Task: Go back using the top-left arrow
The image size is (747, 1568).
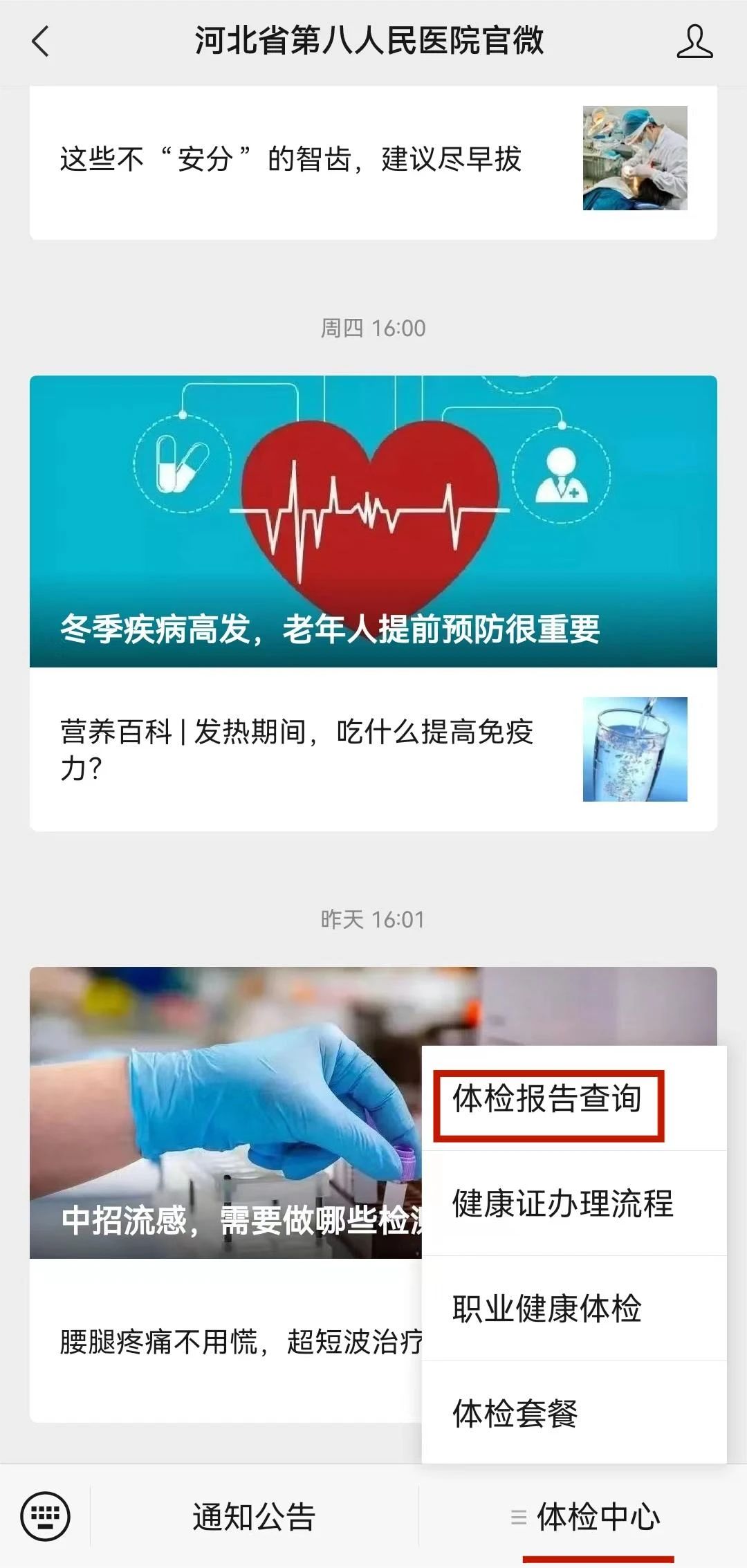Action: [x=41, y=41]
